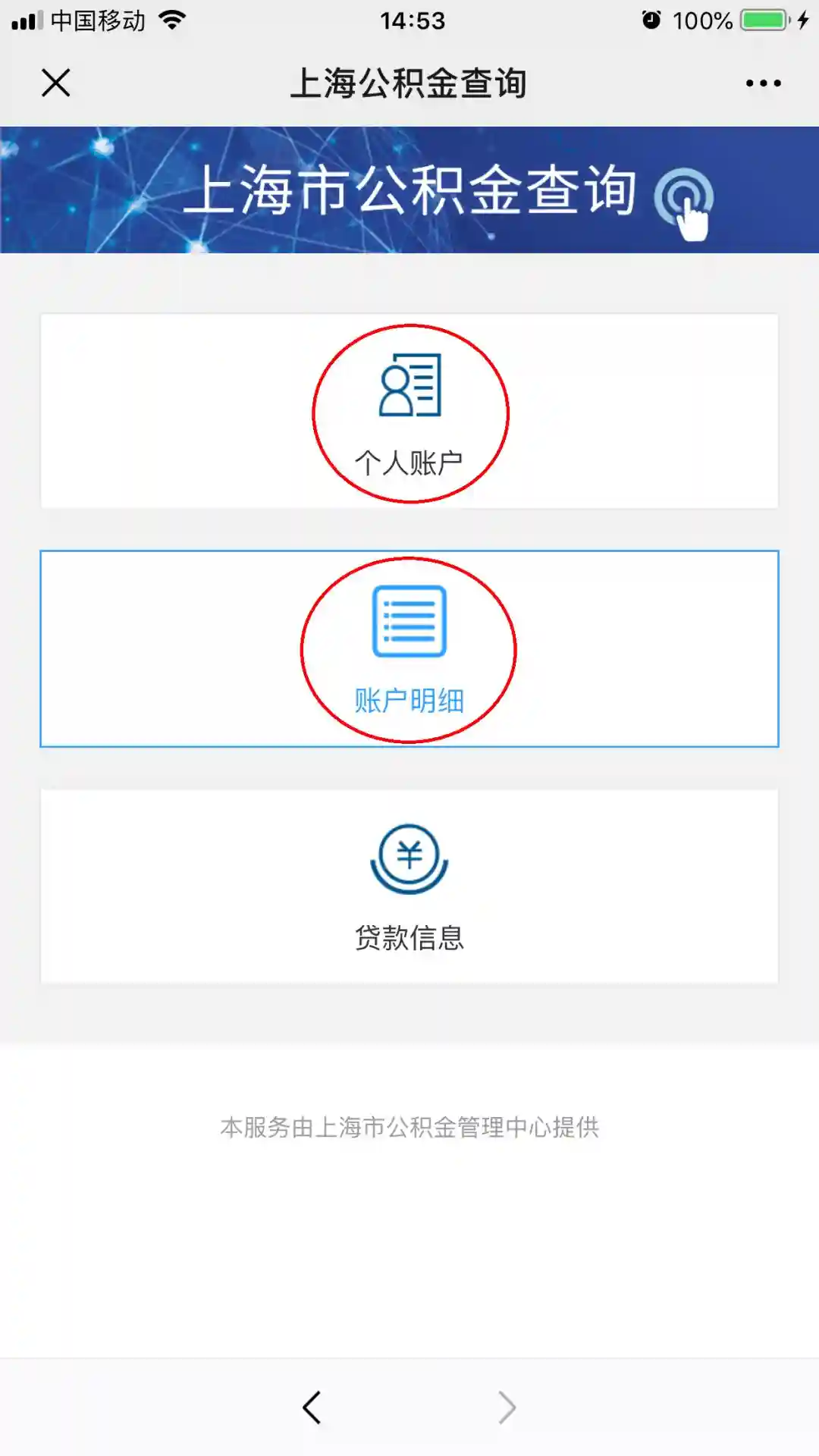The image size is (819, 1456).
Task: Close the 上海公积金查询 page
Action: (x=55, y=83)
